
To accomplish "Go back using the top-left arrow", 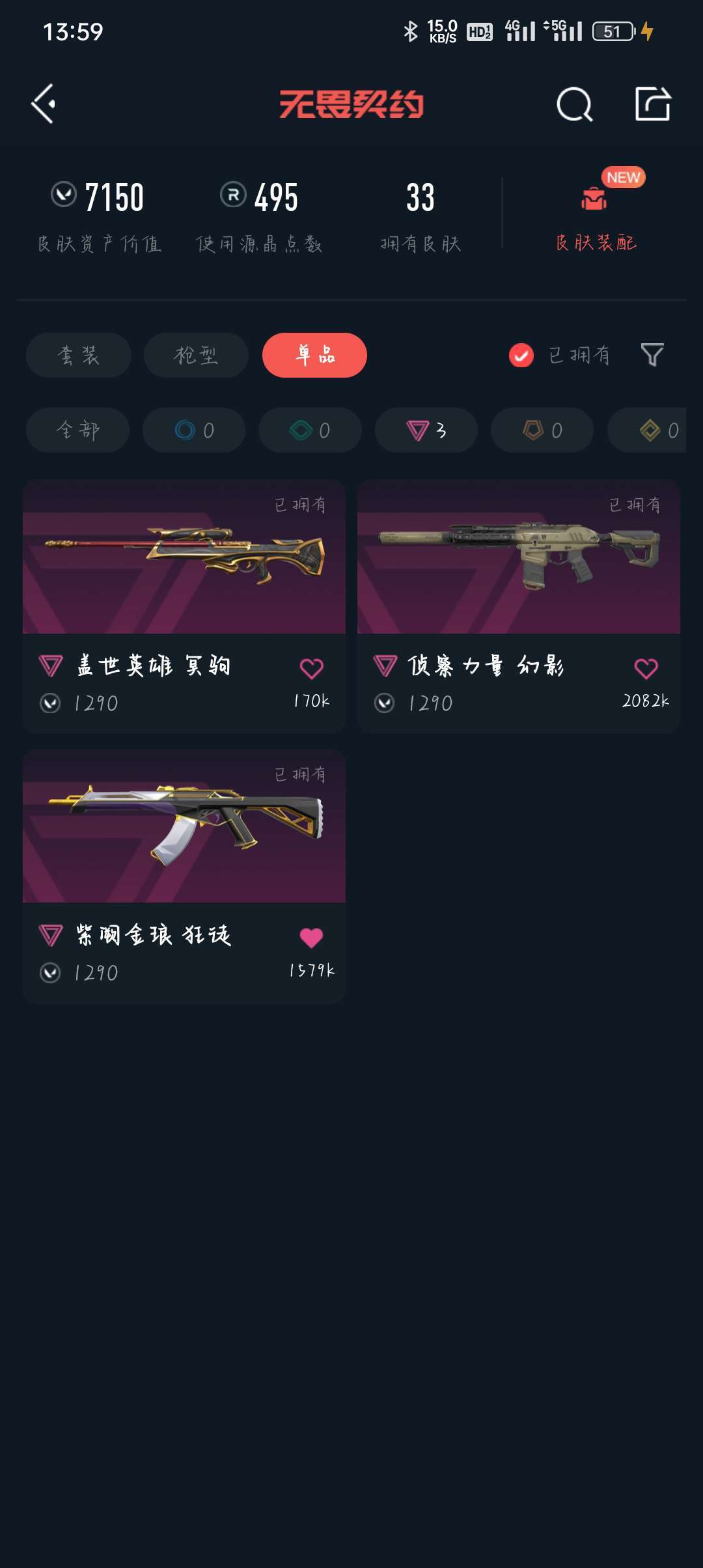I will 44,104.
